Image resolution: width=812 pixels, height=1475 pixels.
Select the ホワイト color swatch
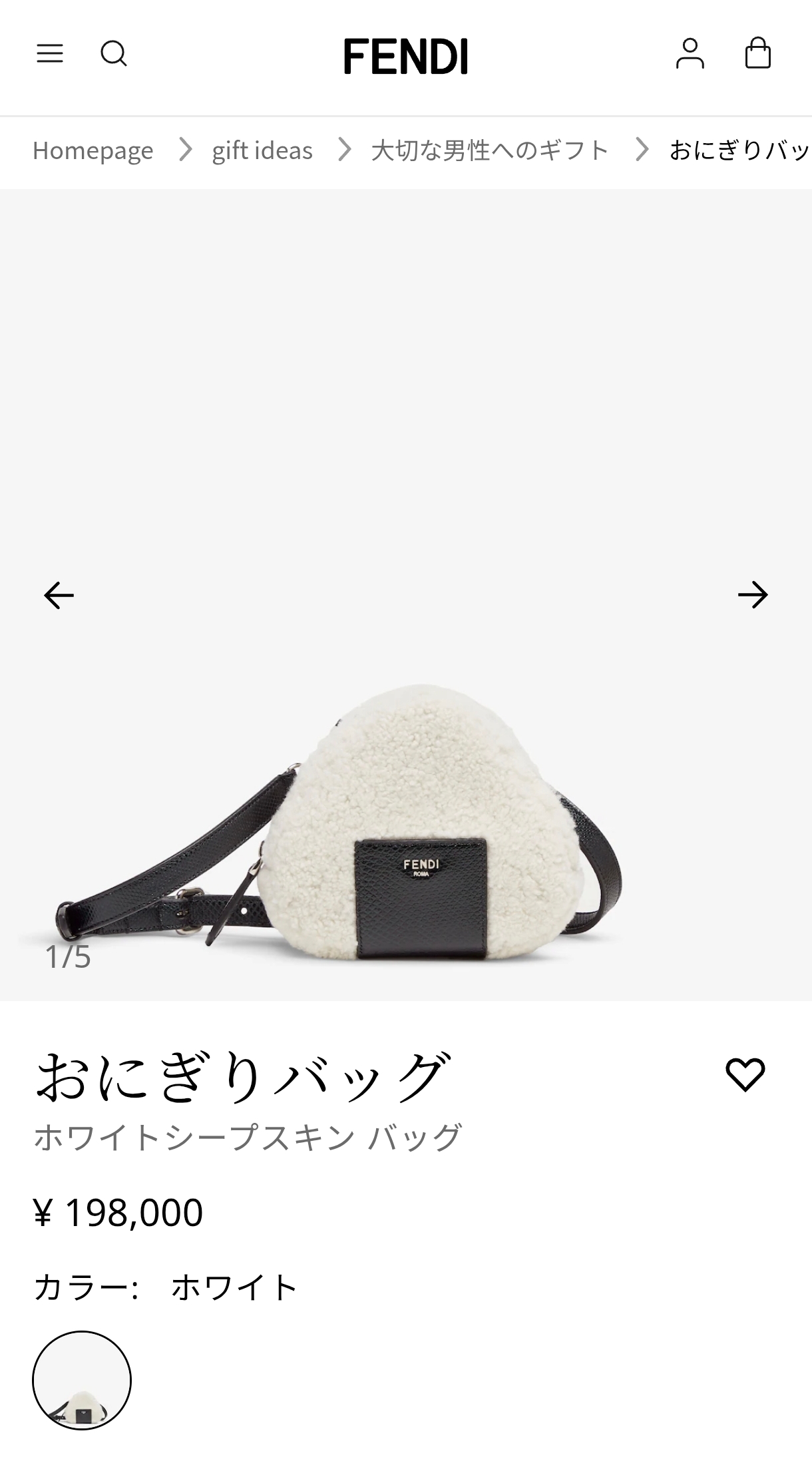click(x=82, y=1380)
